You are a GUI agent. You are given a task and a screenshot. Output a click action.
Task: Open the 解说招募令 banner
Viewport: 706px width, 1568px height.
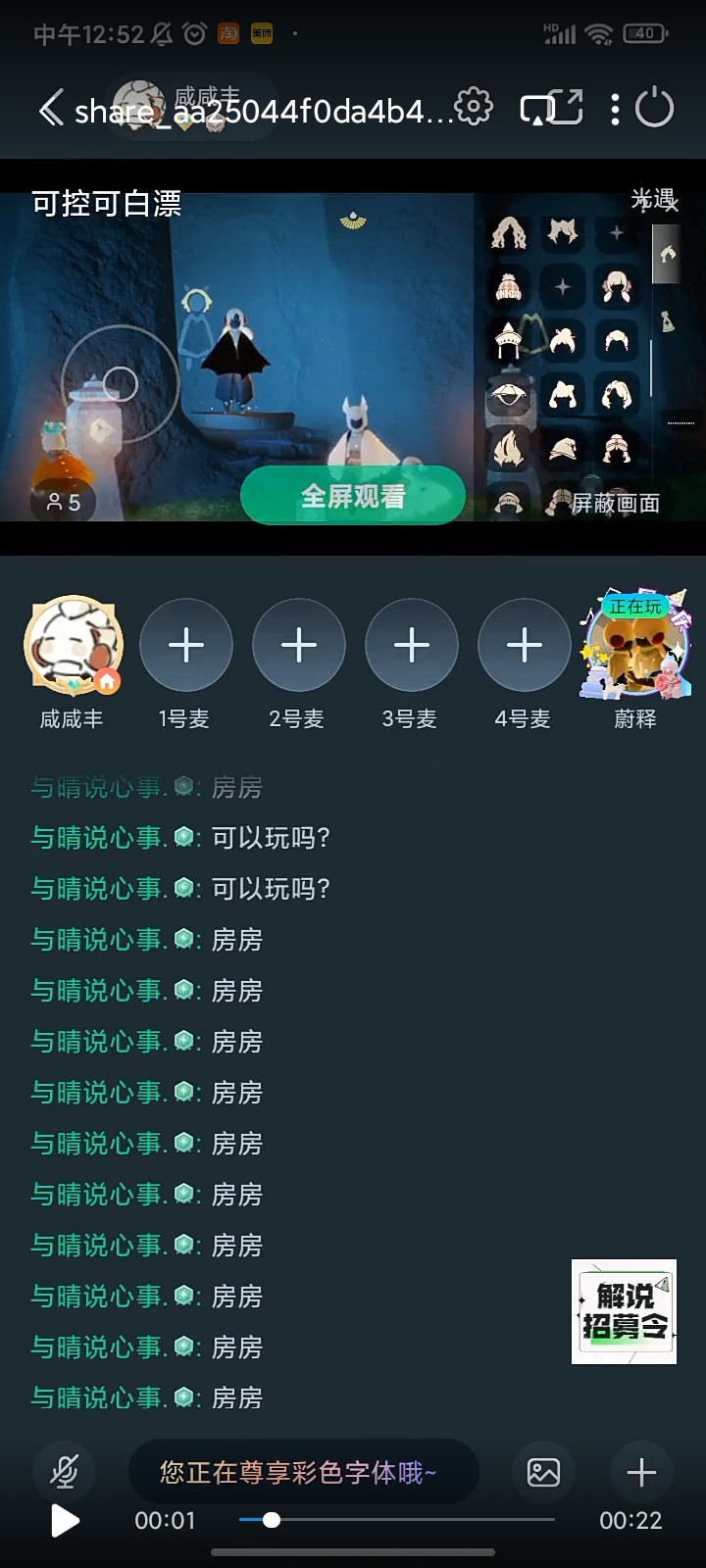[625, 1311]
